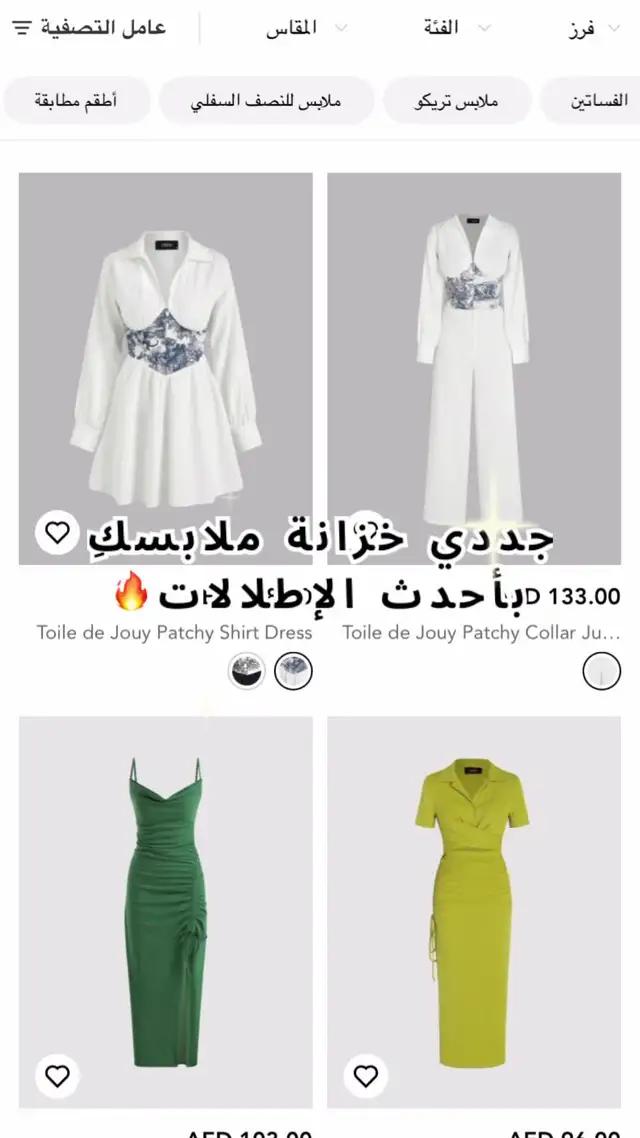Tap the matching sets chip (أطقم مطابقة)

[x=76, y=101]
